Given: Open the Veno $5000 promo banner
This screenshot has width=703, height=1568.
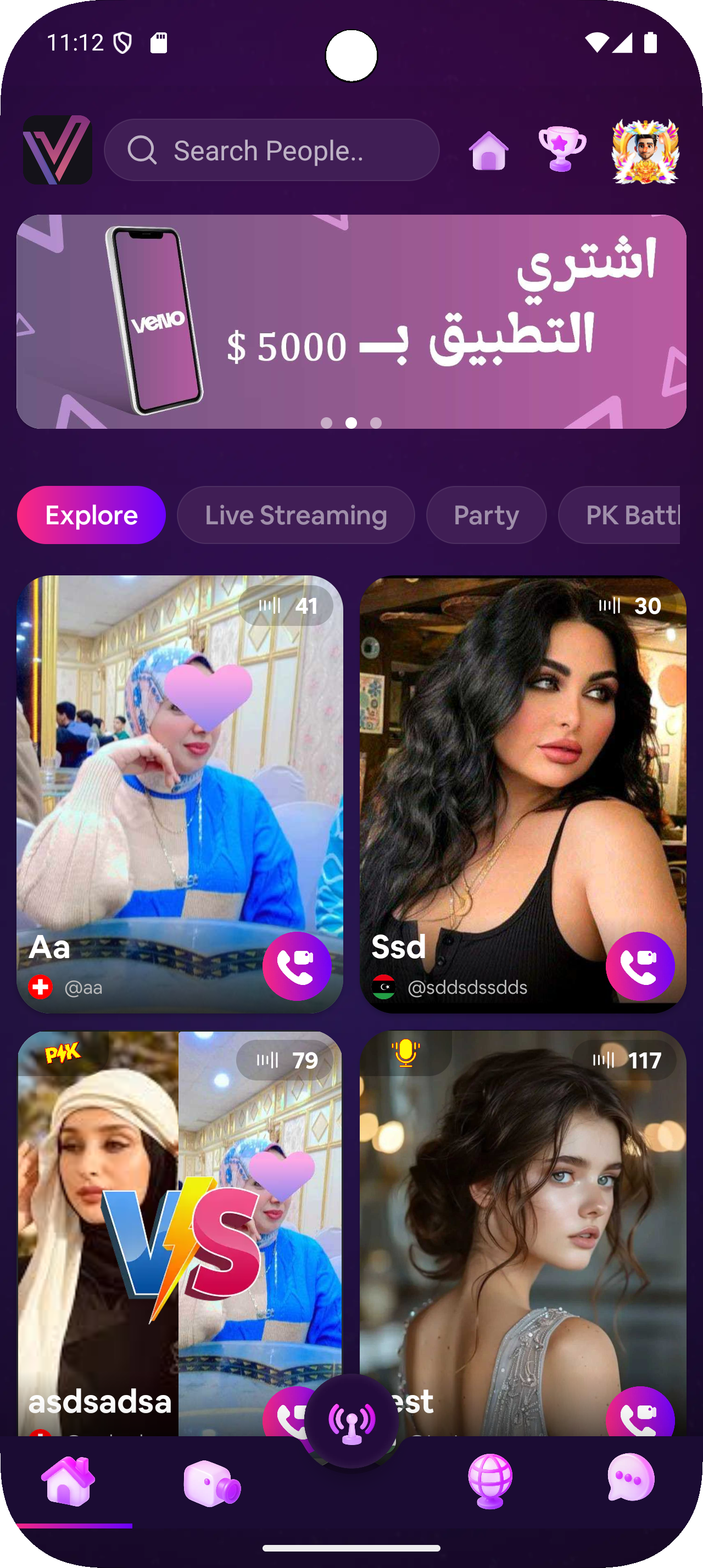Looking at the screenshot, I should pos(351,321).
